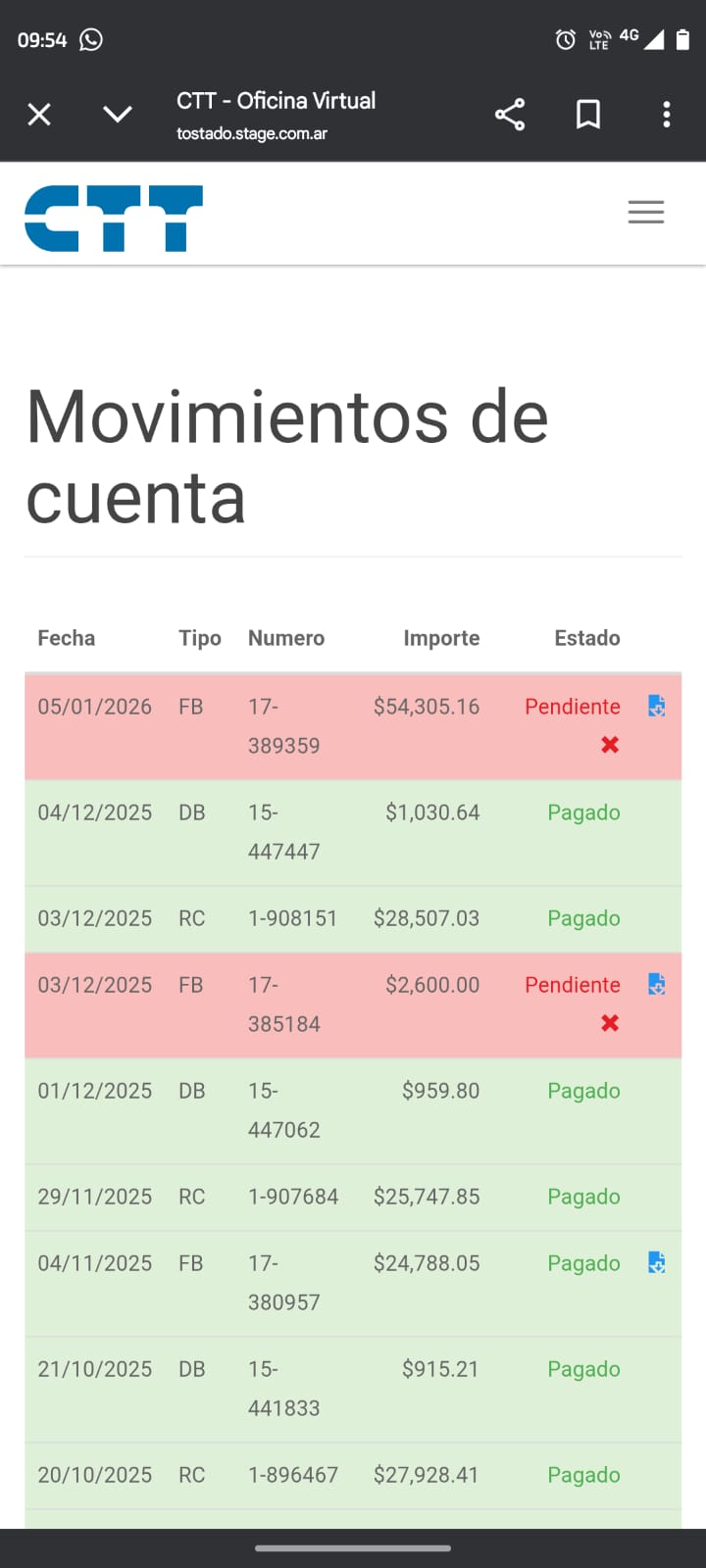This screenshot has height=1568, width=706.
Task: Bookmark this page
Action: (588, 115)
